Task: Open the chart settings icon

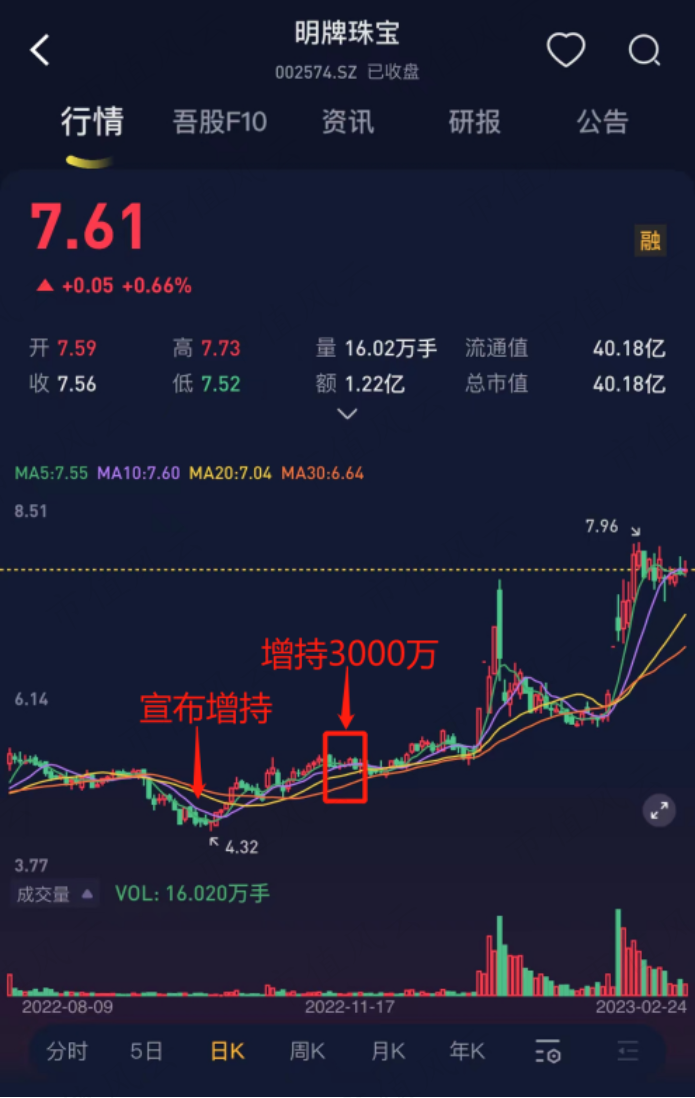Action: point(548,1051)
